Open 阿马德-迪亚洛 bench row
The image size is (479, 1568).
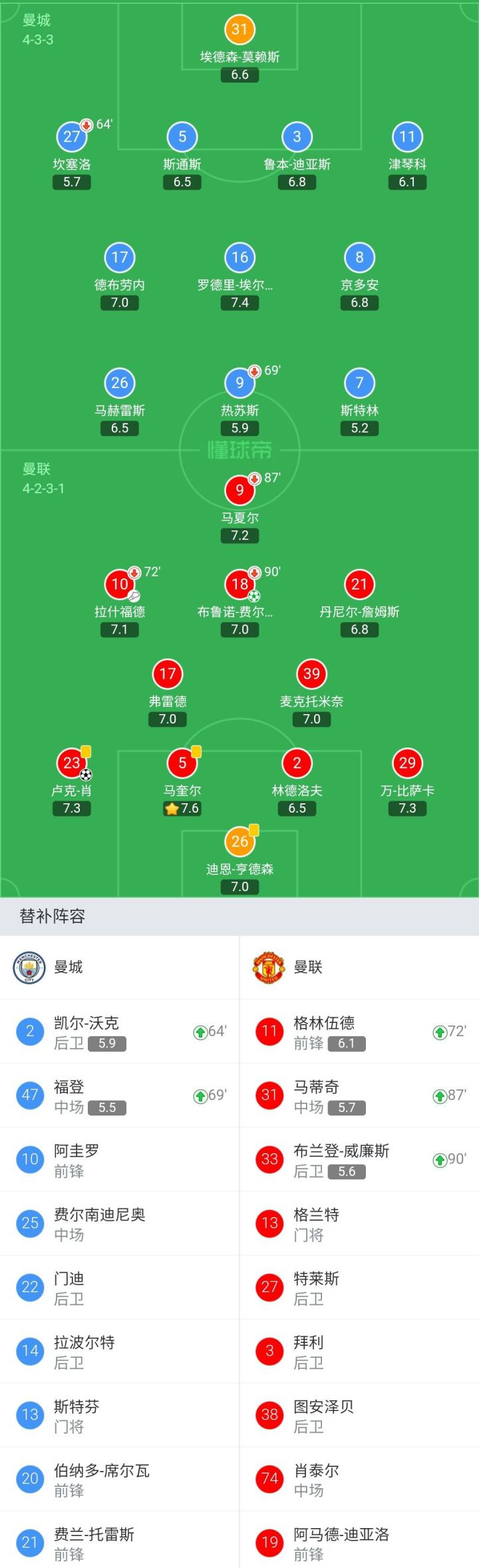[359, 1543]
